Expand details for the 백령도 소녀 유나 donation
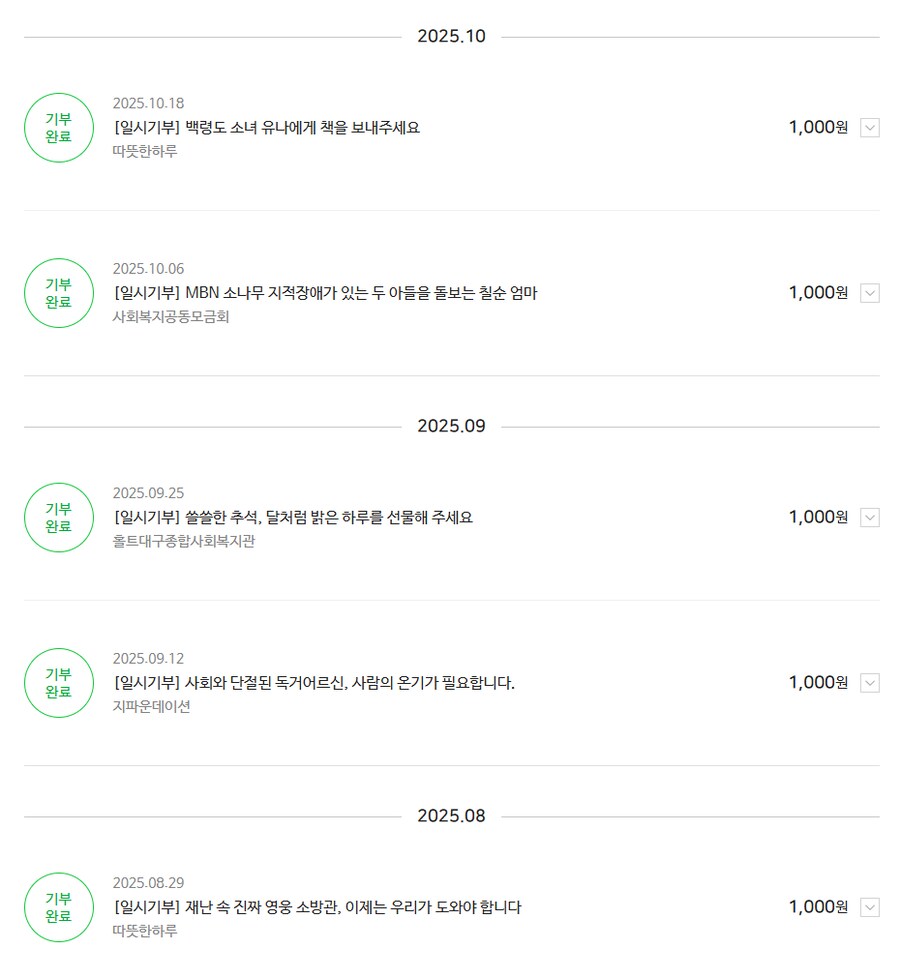Image resolution: width=900 pixels, height=978 pixels. click(870, 128)
